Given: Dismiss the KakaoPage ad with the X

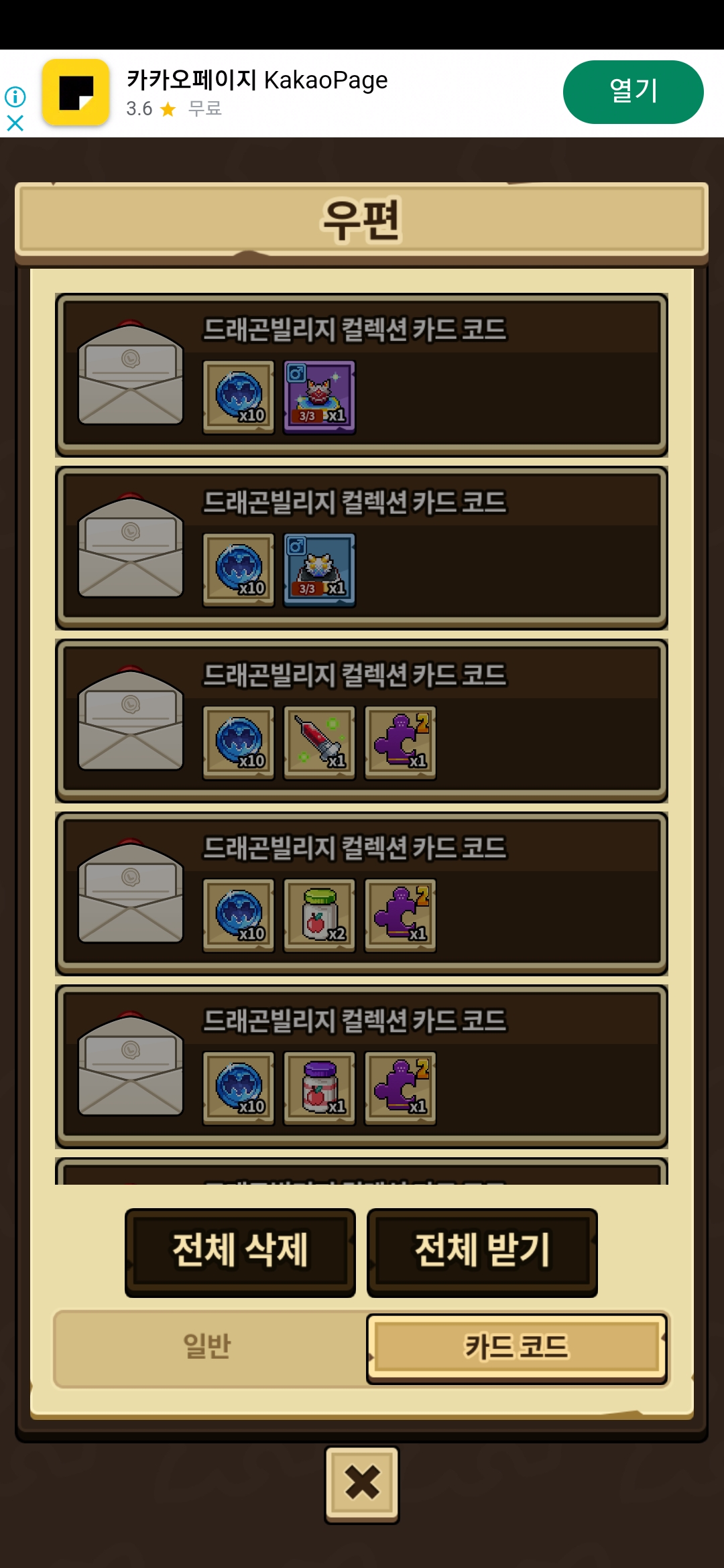Looking at the screenshot, I should pyautogui.click(x=15, y=123).
